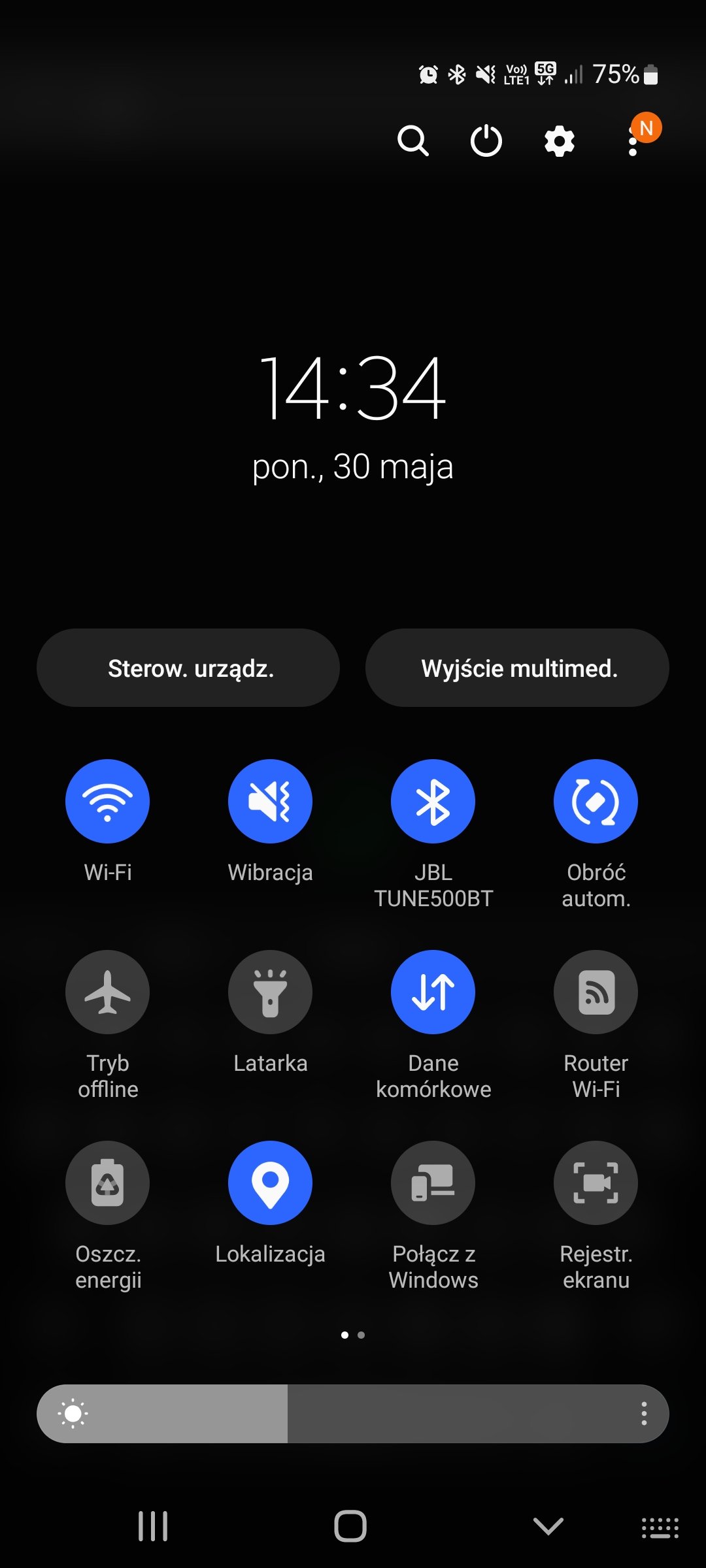Open Wyjście multimed. media output
This screenshot has width=706, height=1568.
(x=517, y=668)
